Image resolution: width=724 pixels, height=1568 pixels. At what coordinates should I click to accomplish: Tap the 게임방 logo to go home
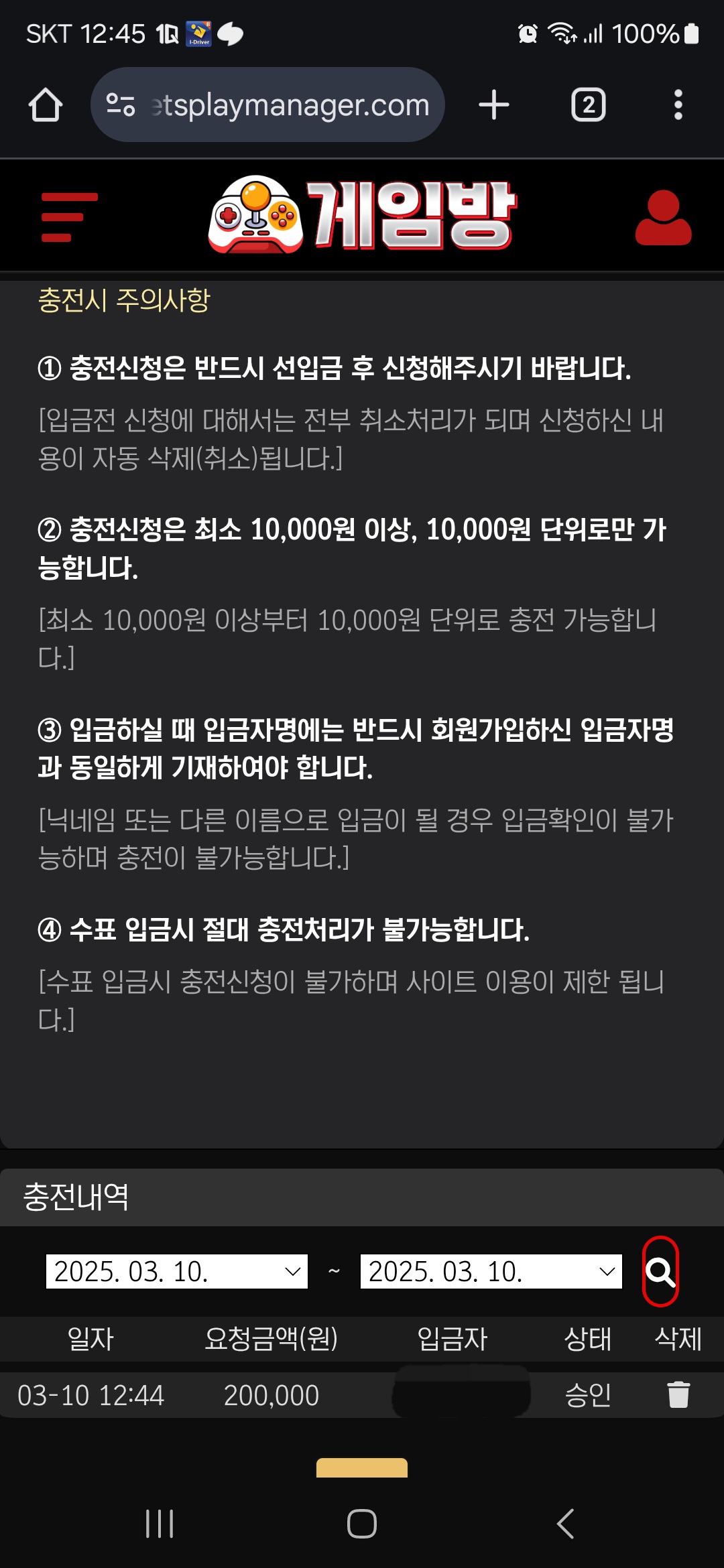point(362,215)
